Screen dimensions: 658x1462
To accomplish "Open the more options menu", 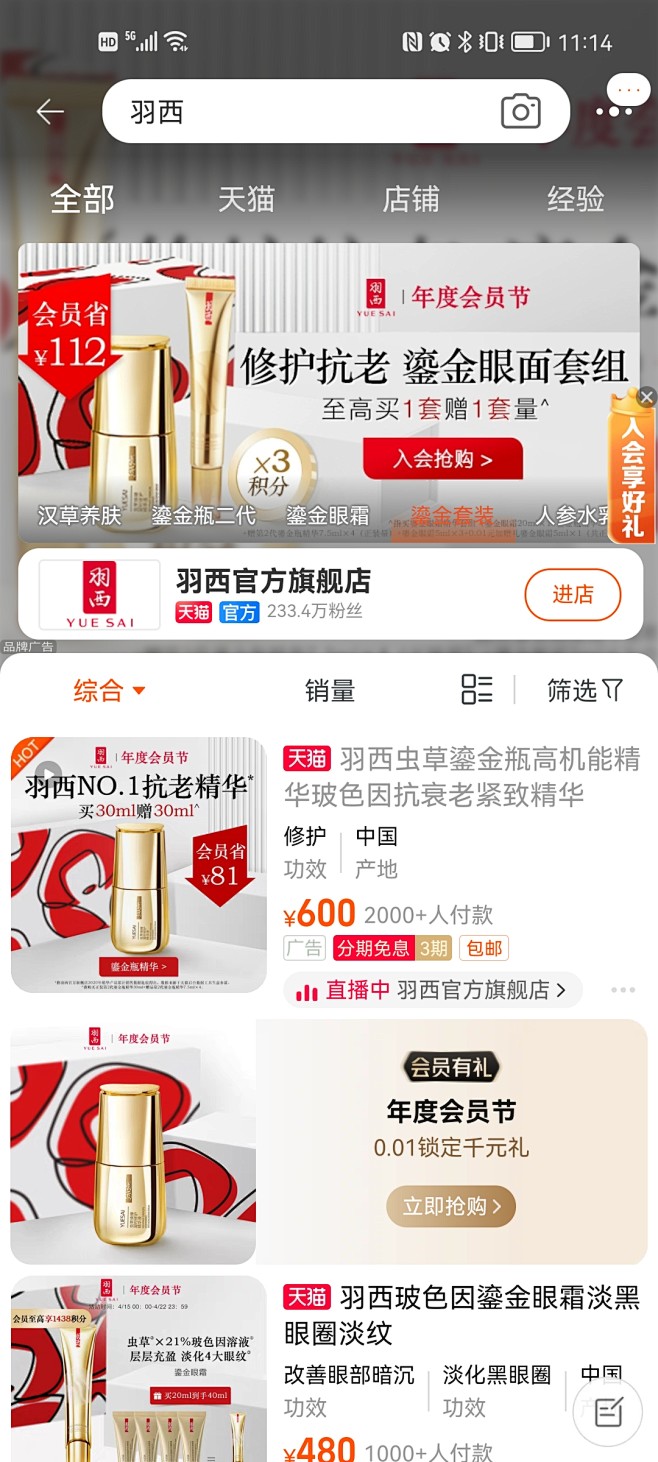I will tap(614, 112).
